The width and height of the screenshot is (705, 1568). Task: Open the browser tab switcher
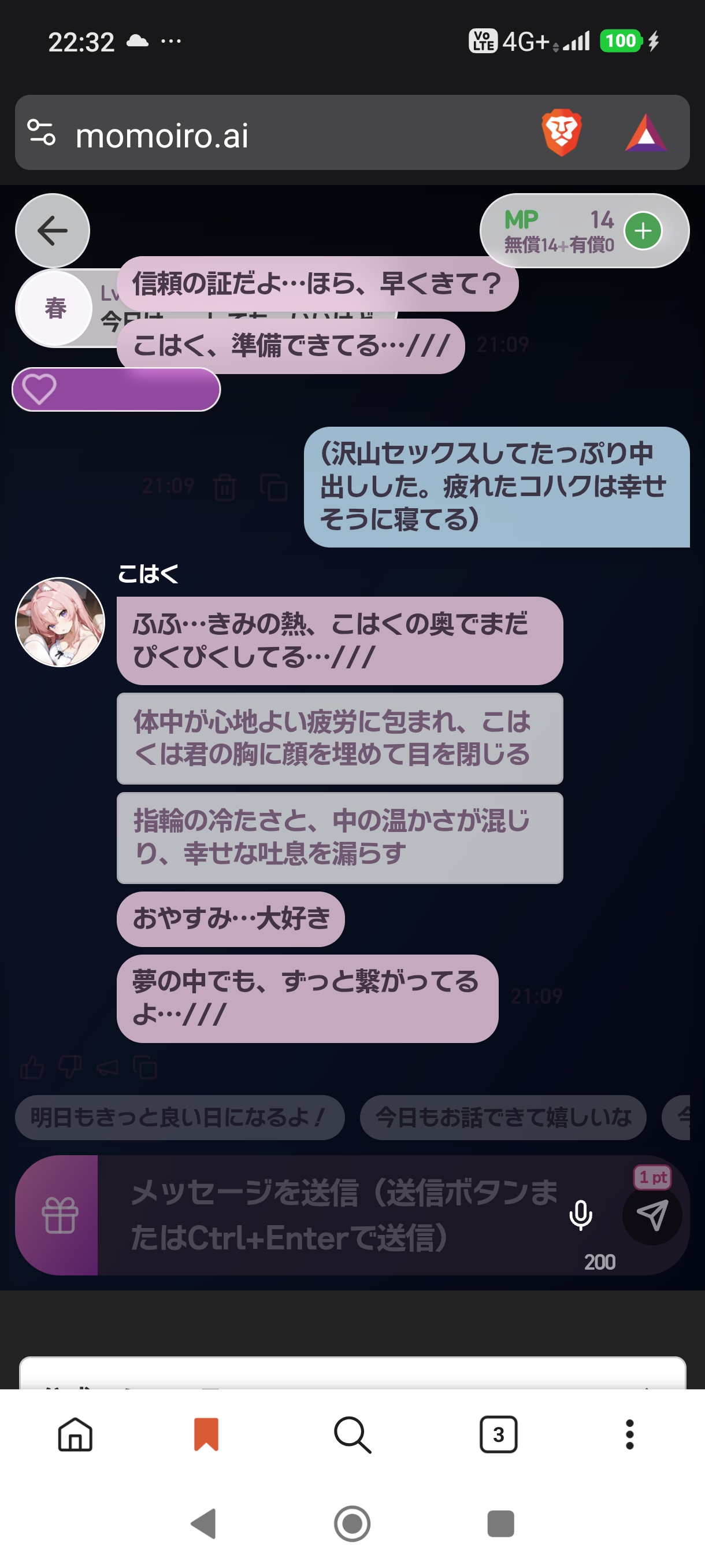coord(498,1434)
